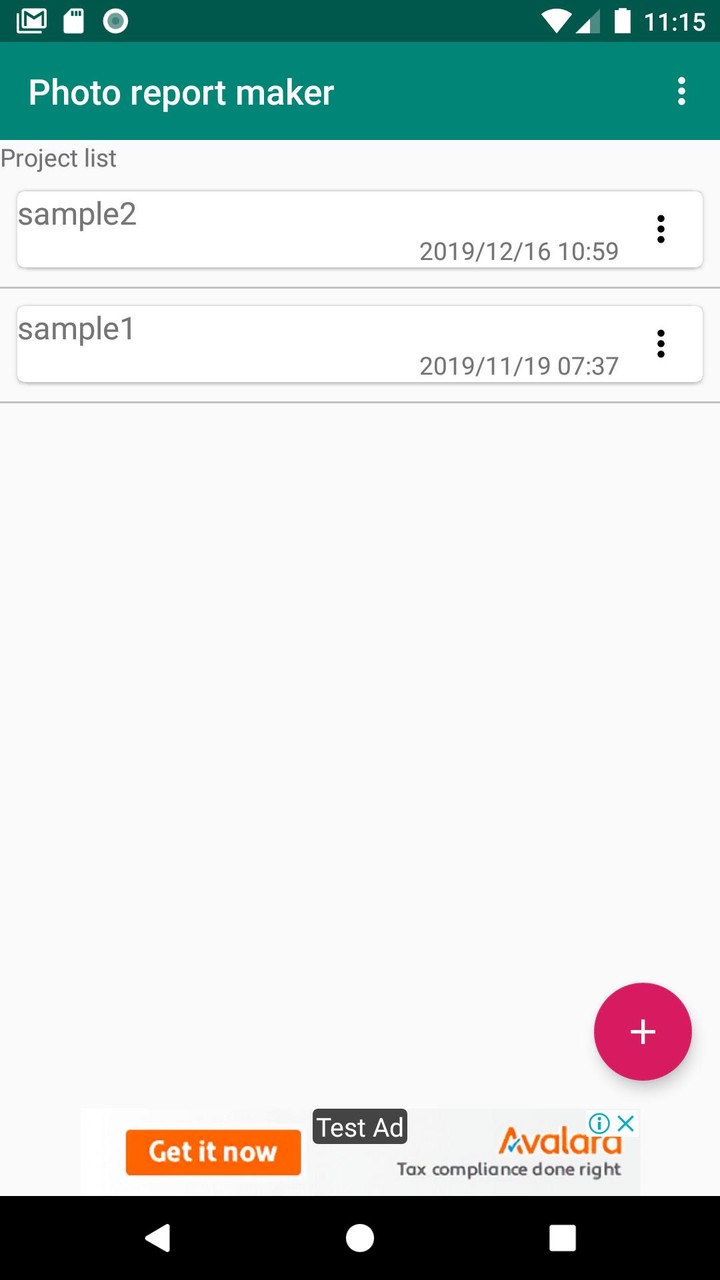Tap the Photo report maker title
The width and height of the screenshot is (720, 1280).
181,91
